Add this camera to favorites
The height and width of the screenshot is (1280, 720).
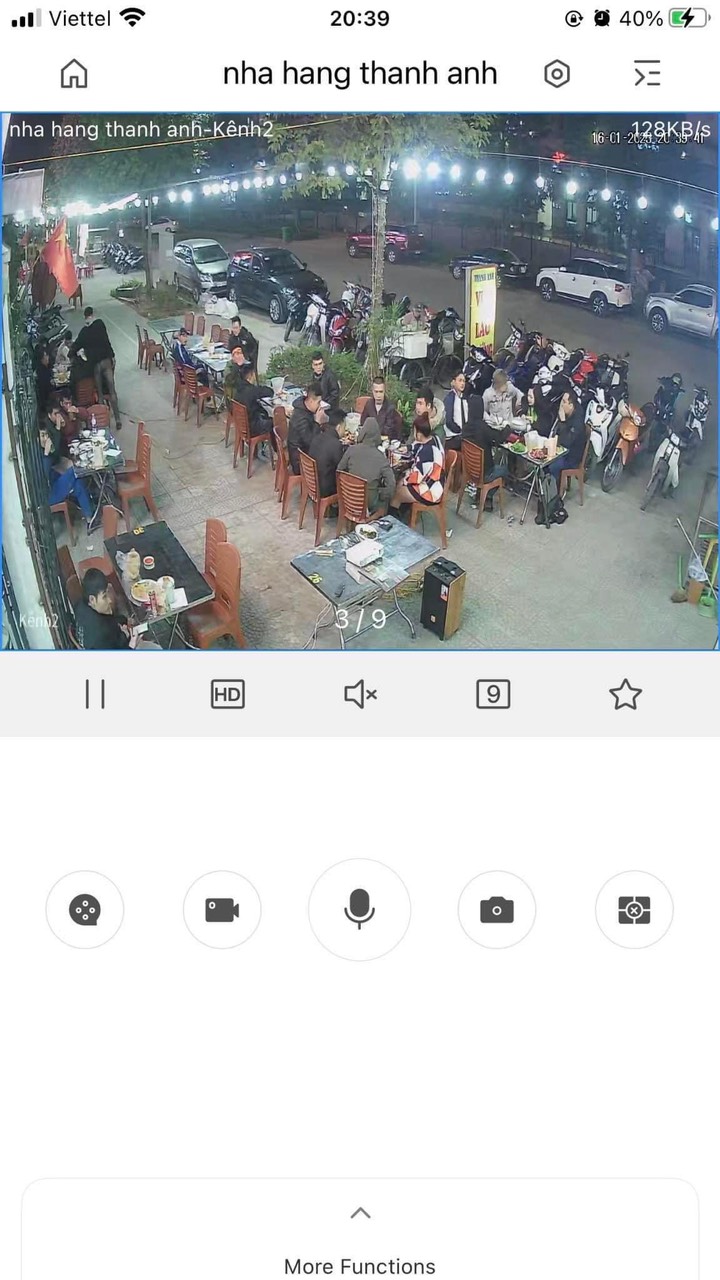pyautogui.click(x=625, y=694)
